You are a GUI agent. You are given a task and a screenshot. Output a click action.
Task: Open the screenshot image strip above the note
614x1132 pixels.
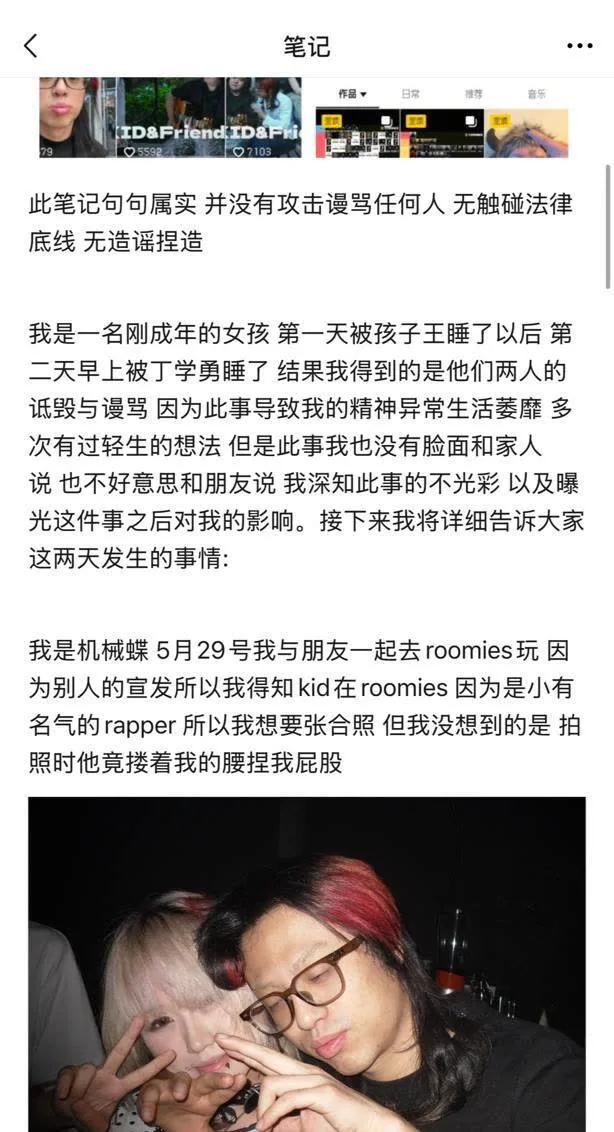304,118
